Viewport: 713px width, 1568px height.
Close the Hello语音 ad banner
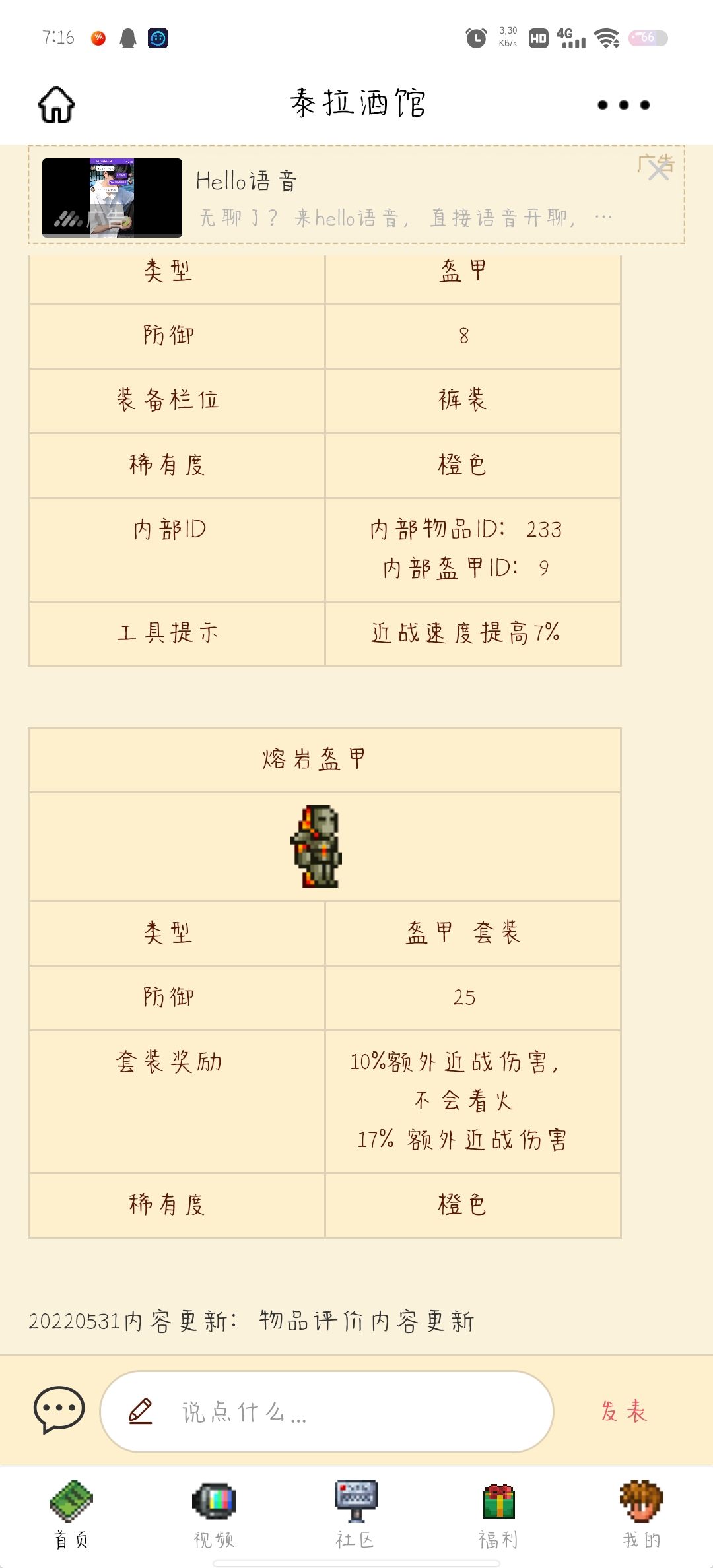(658, 168)
